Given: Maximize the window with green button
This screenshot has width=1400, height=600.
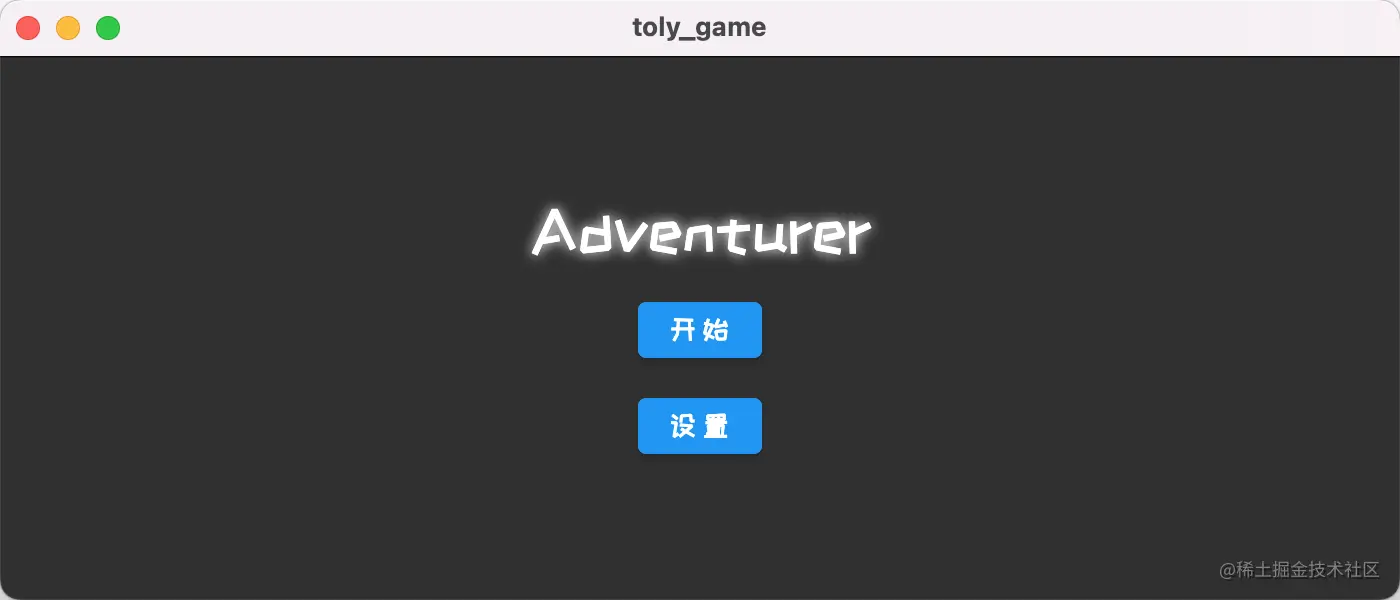Looking at the screenshot, I should coord(108,28).
